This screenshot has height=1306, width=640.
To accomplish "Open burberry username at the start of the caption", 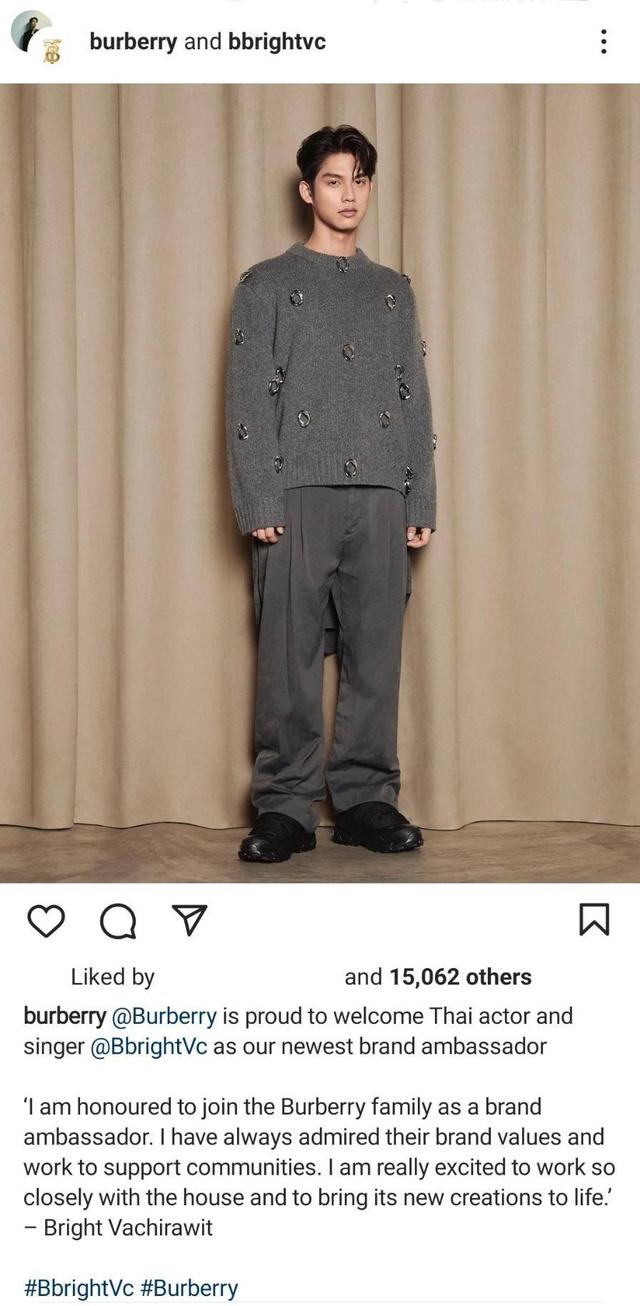I will coord(64,1016).
